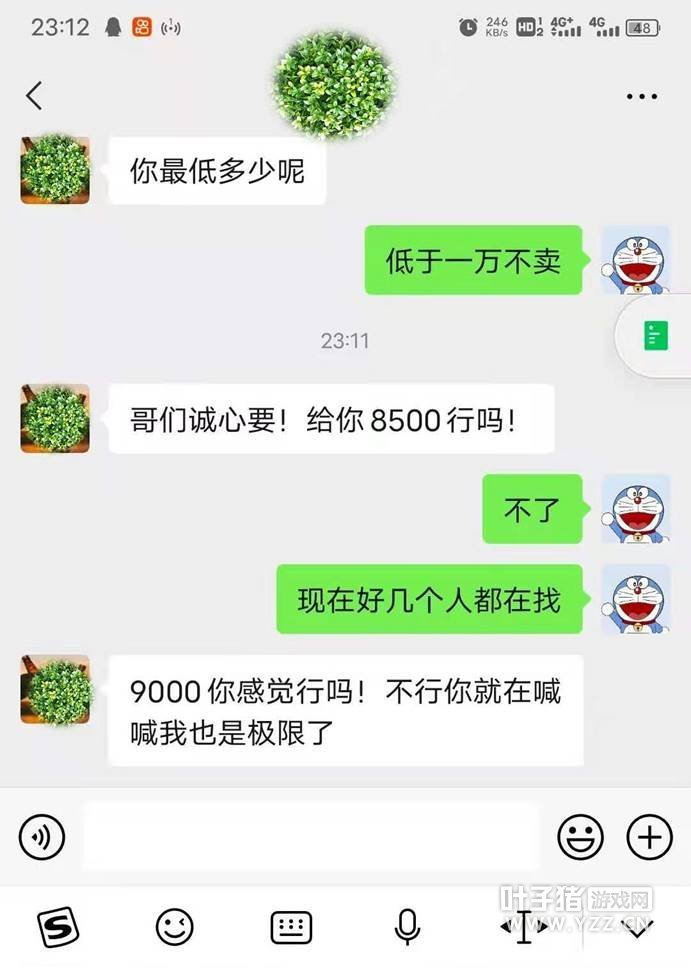Focus the message text field
The height and width of the screenshot is (968, 691).
tap(310, 836)
